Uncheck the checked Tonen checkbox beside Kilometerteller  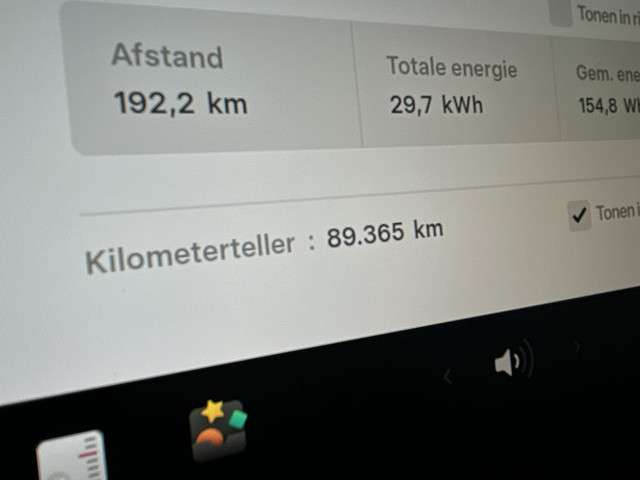point(579,214)
